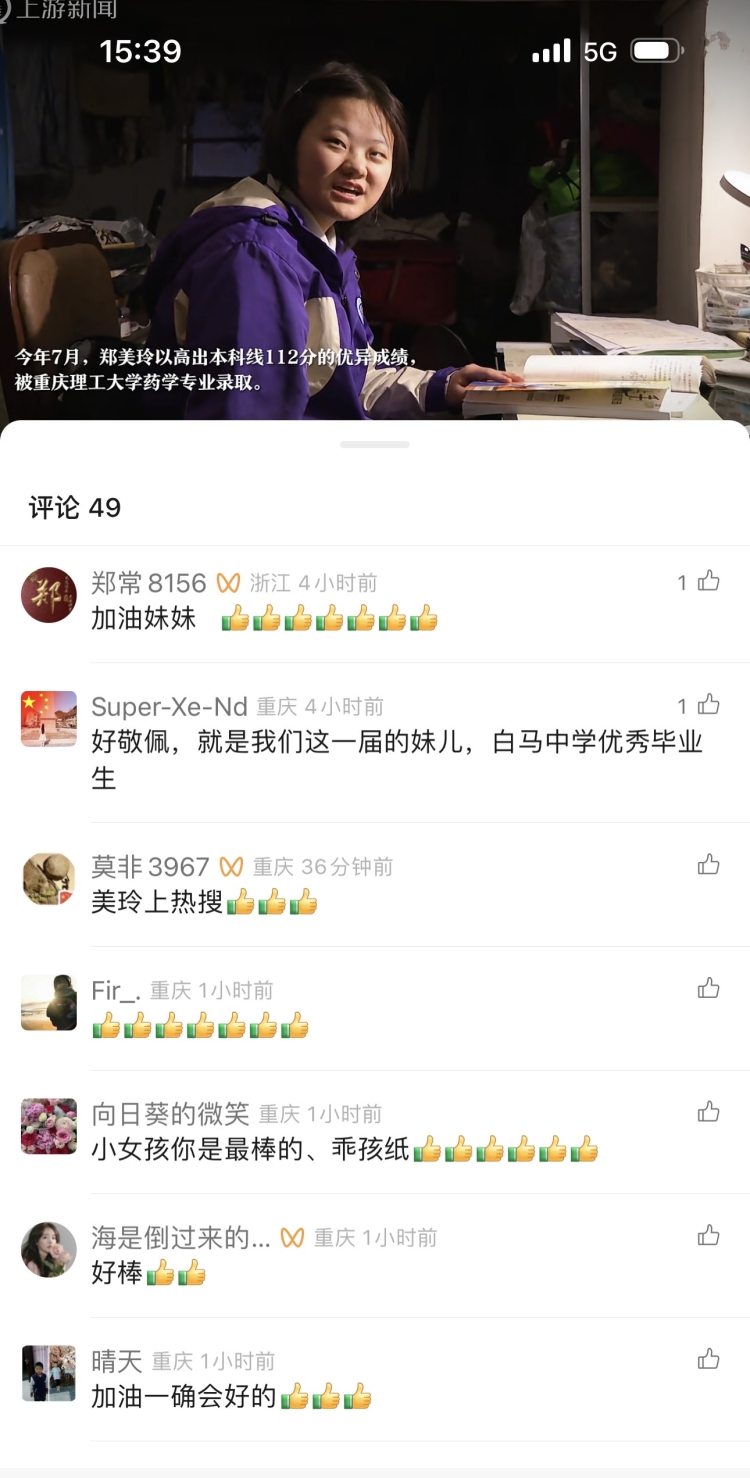Like Super-Xe-Nd's comment
The image size is (750, 1478).
709,705
